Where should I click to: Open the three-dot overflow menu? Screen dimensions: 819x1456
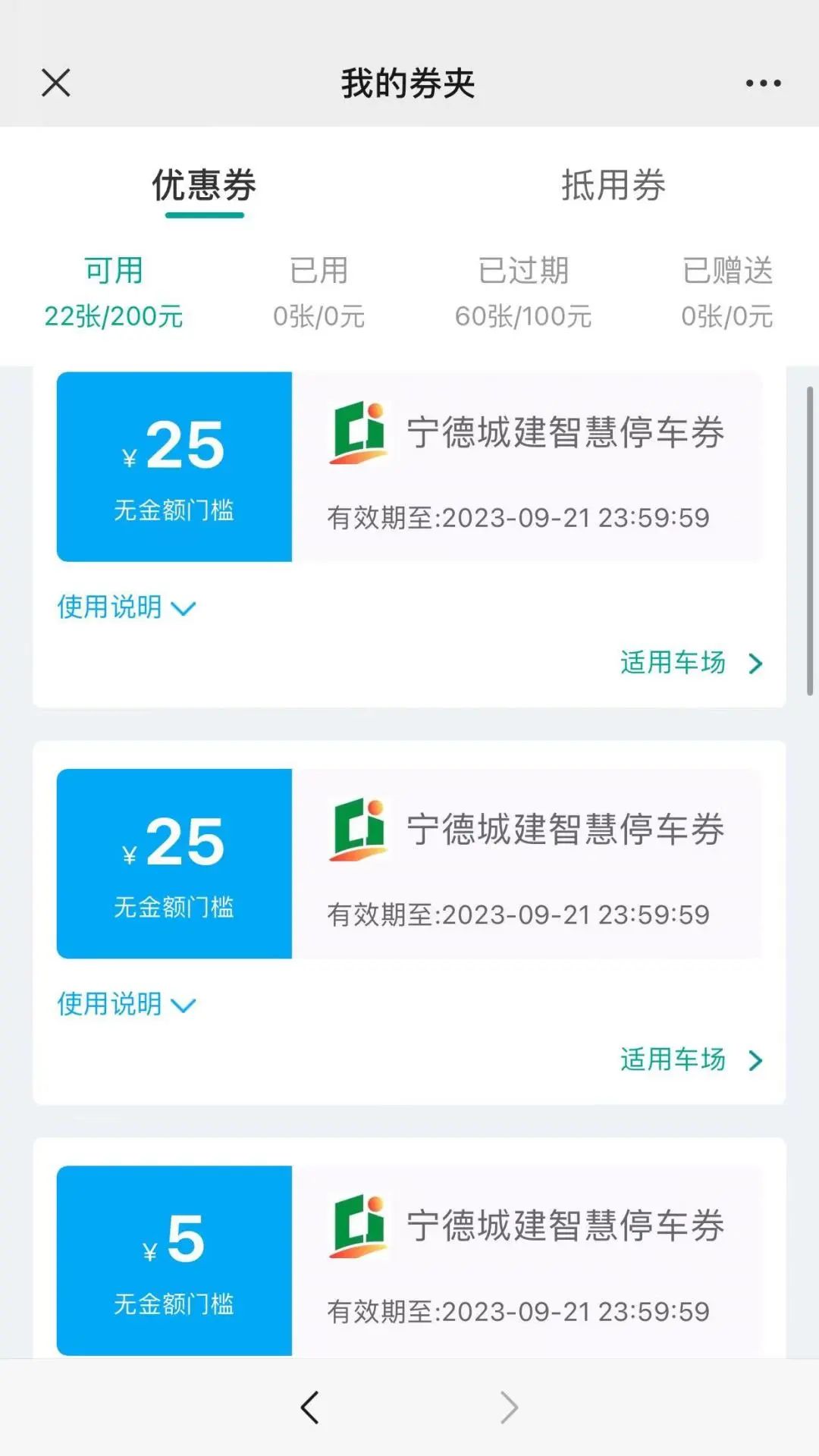click(x=763, y=83)
